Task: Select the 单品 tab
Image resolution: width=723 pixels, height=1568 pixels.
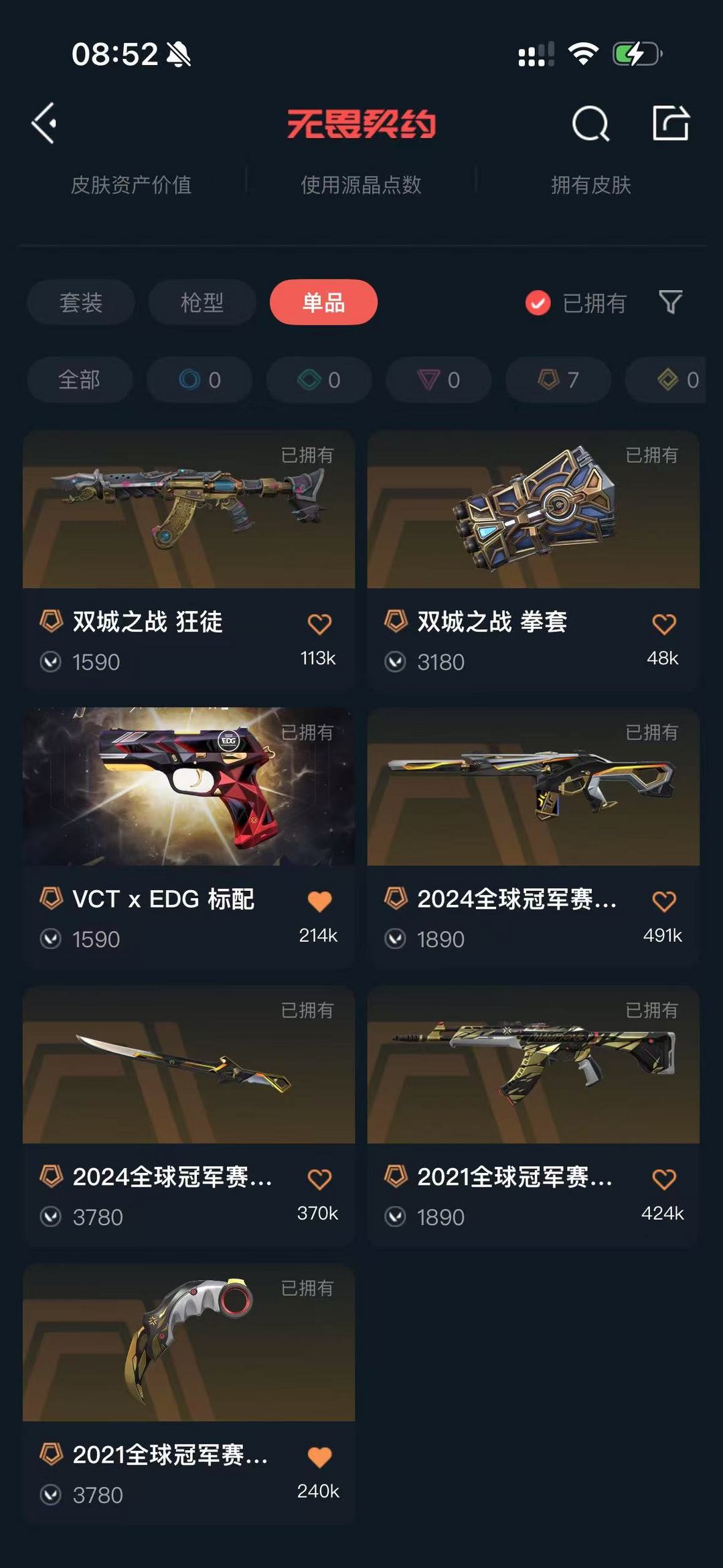Action: point(323,302)
